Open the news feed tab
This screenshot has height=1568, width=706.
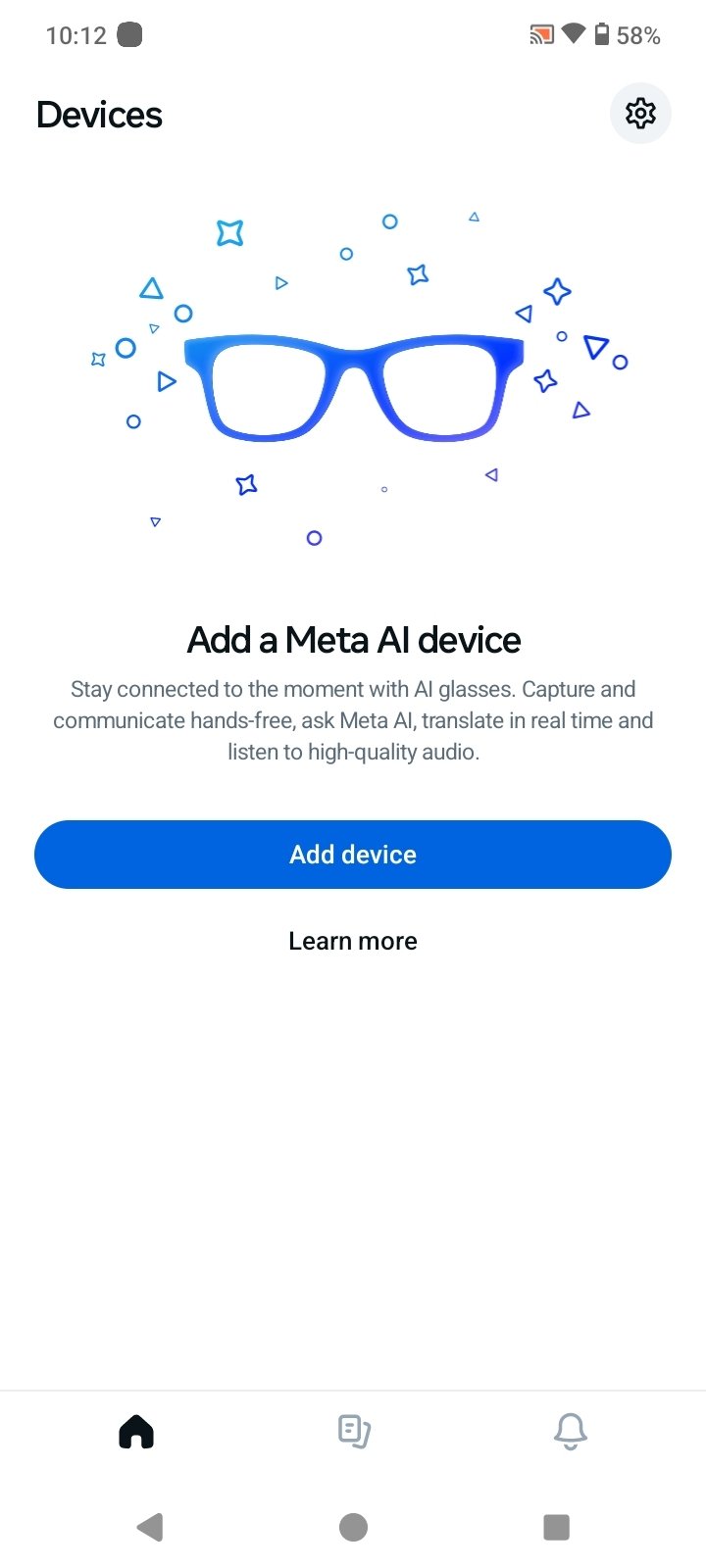click(x=354, y=1432)
